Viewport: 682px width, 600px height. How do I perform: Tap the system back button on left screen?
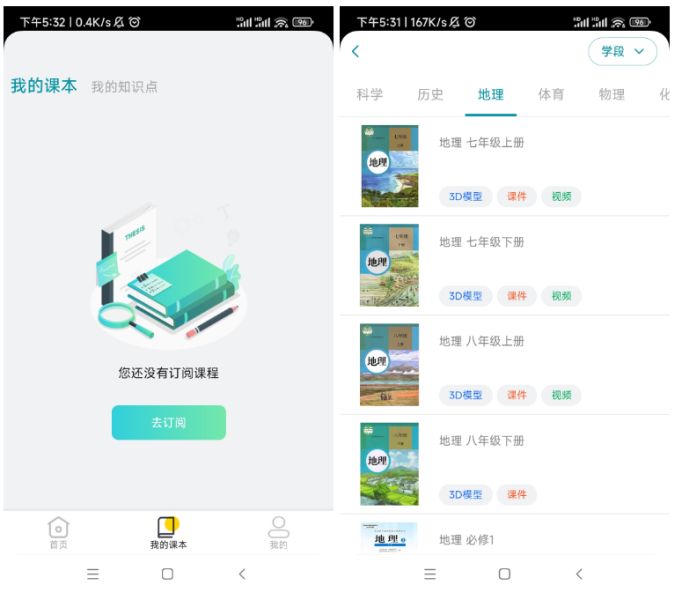click(x=242, y=574)
